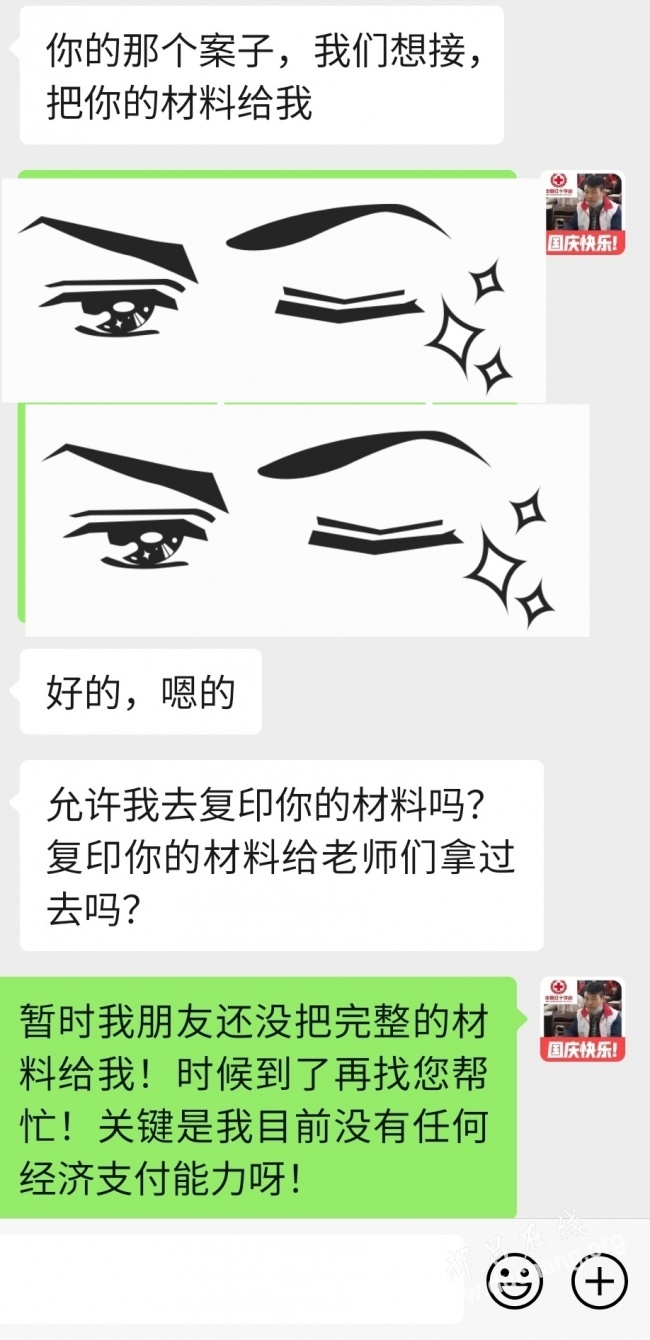Open sender's avatar beside the 暂时我朋友 message
The width and height of the screenshot is (650, 1340).
coord(584,1020)
